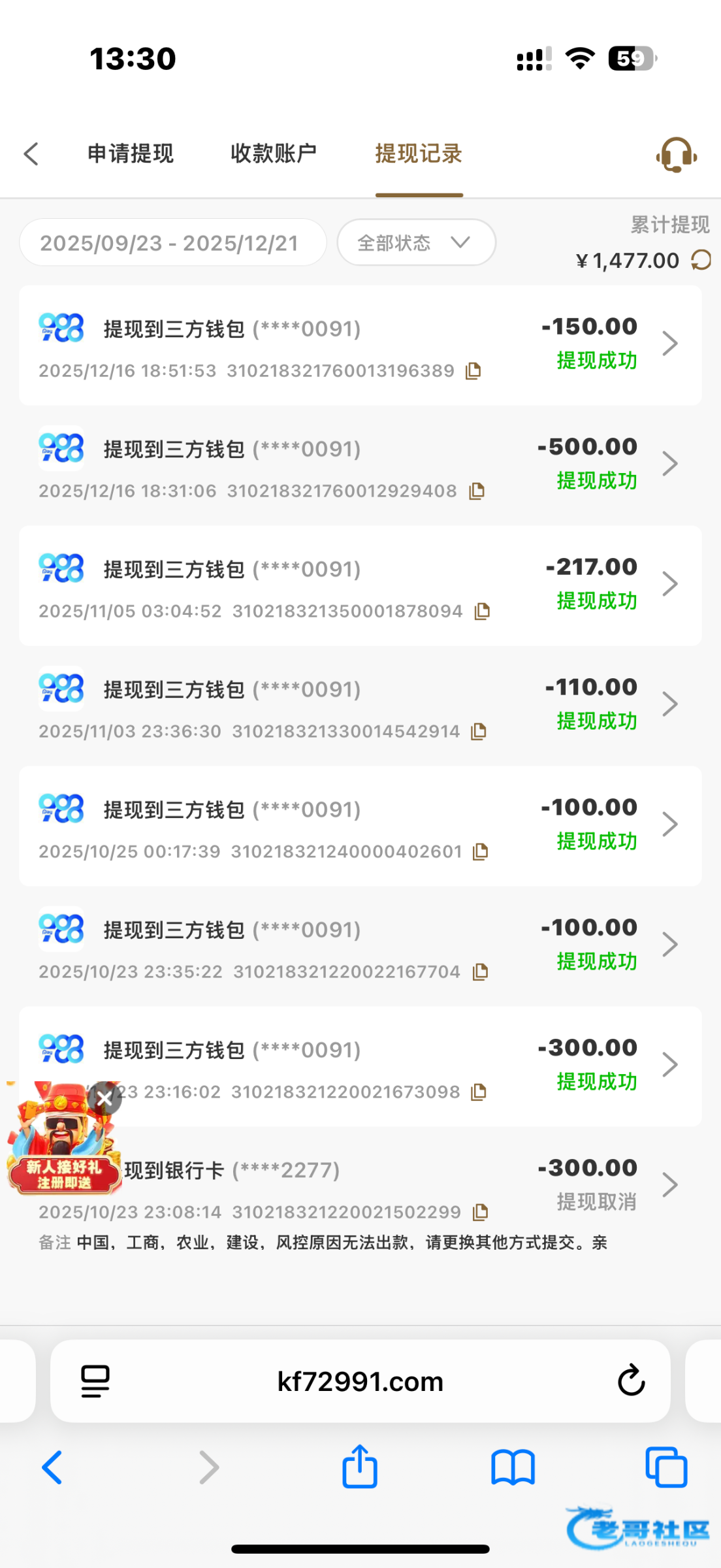
Task: Copy order number ending in 0402601
Action: pyautogui.click(x=481, y=852)
